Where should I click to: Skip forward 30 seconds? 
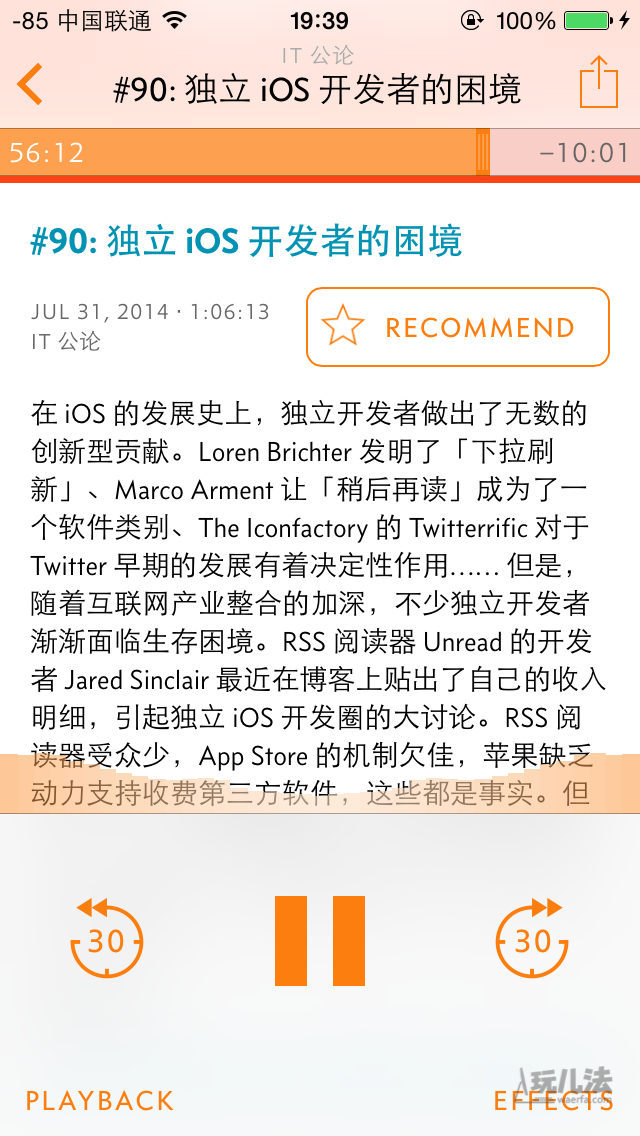click(532, 938)
